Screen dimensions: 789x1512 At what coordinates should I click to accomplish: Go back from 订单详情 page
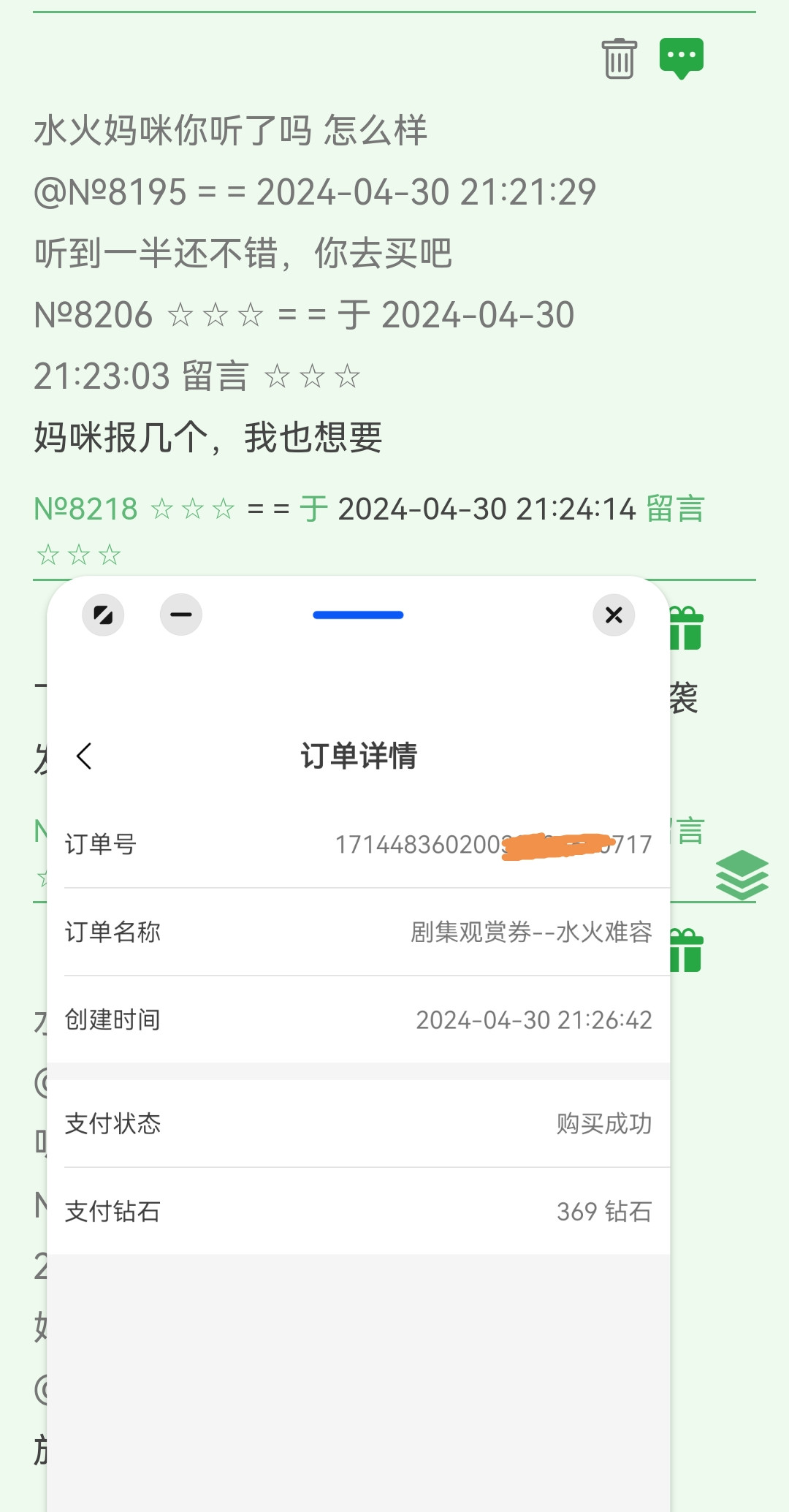coord(84,756)
